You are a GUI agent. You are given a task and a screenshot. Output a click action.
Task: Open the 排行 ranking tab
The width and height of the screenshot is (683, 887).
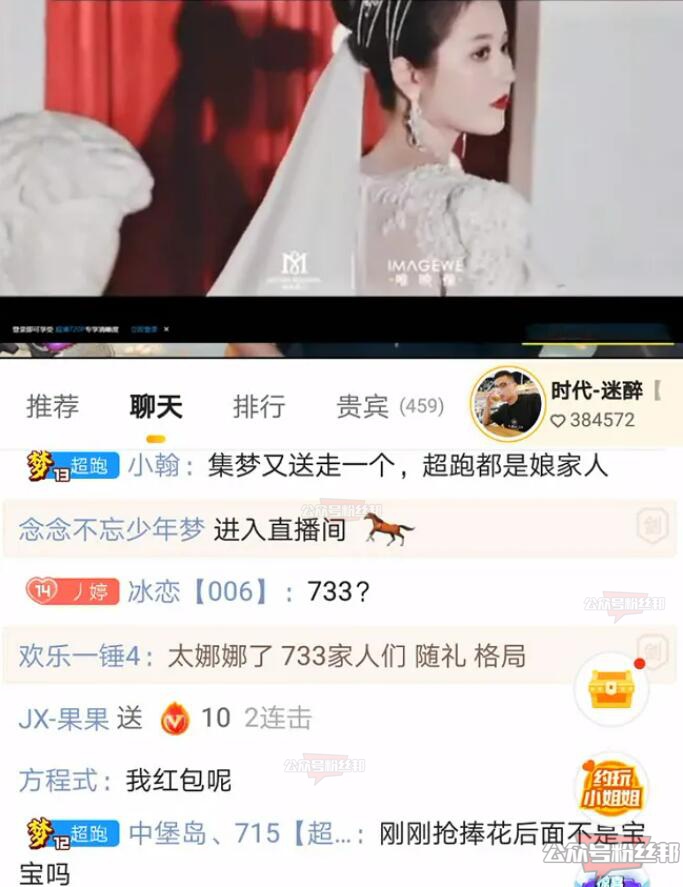coord(259,407)
